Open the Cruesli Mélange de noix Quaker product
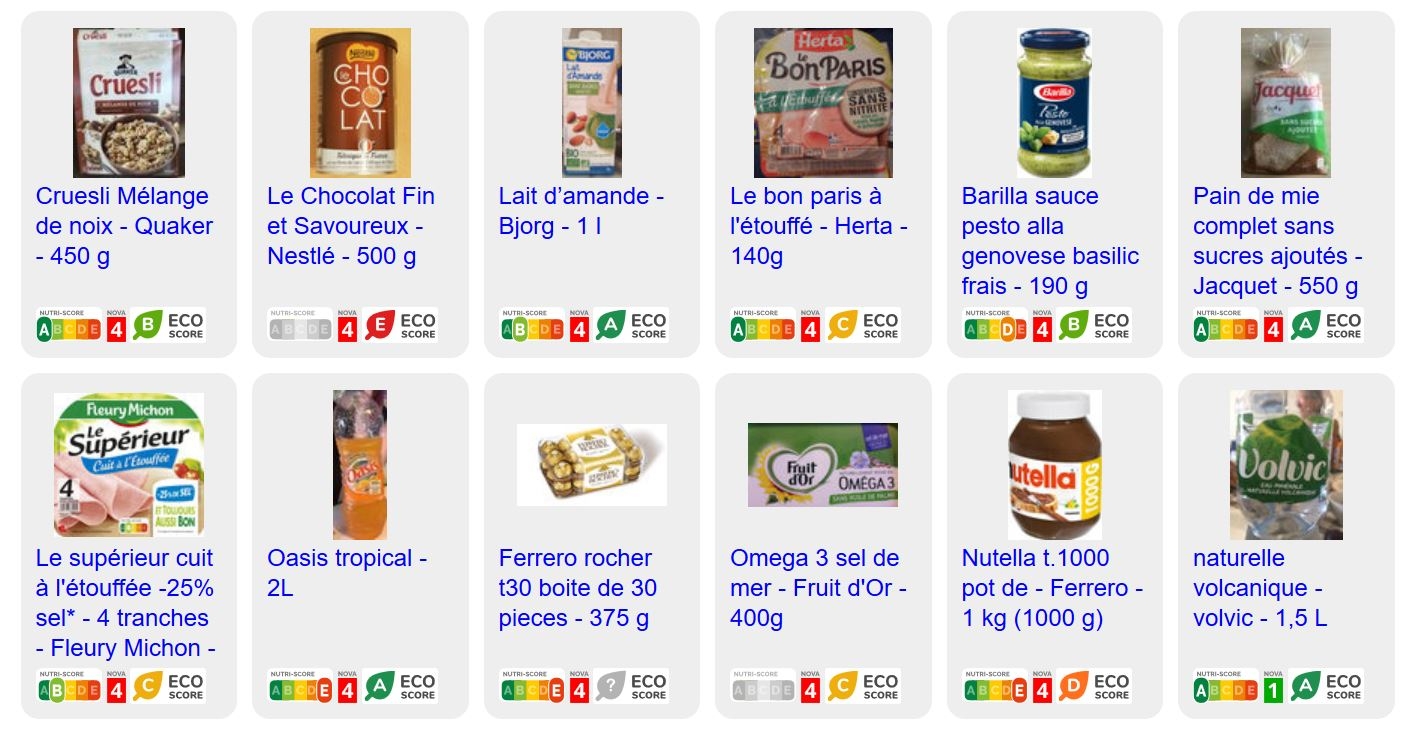 (x=124, y=225)
